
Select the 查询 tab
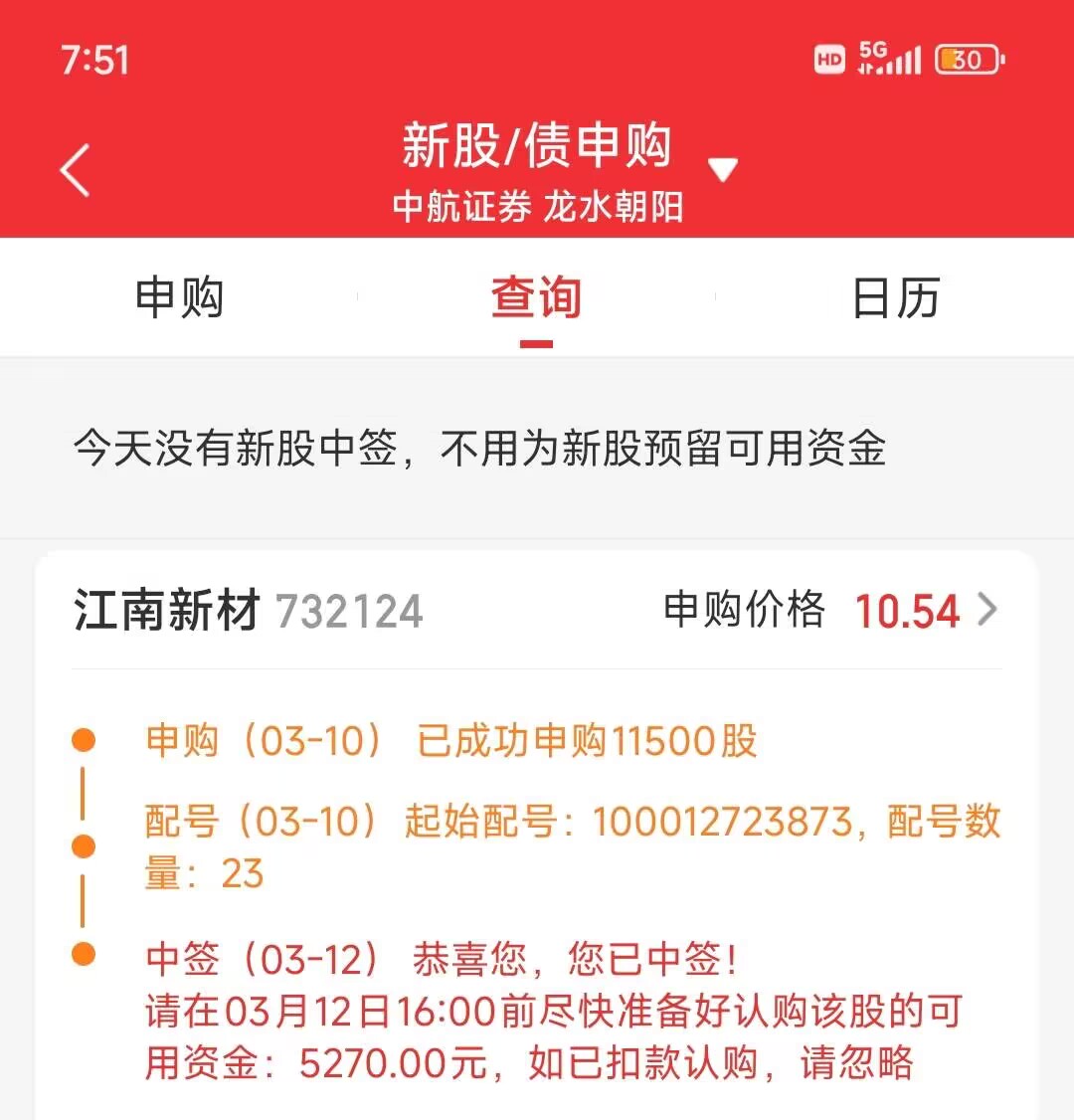536,297
